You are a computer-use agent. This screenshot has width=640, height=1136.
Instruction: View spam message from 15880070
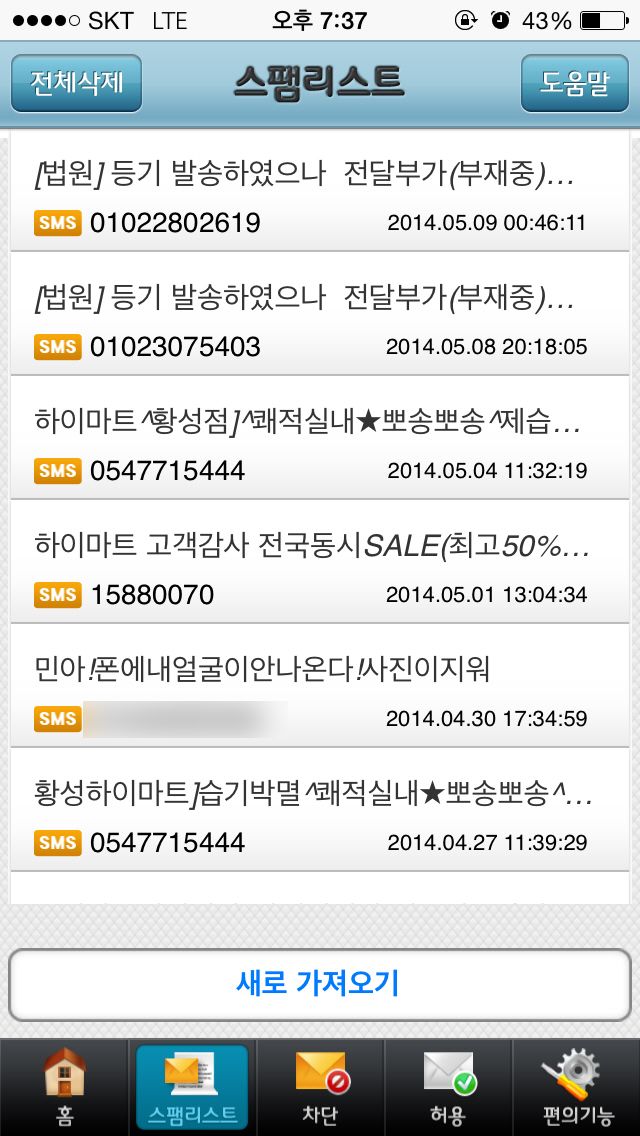[x=320, y=566]
